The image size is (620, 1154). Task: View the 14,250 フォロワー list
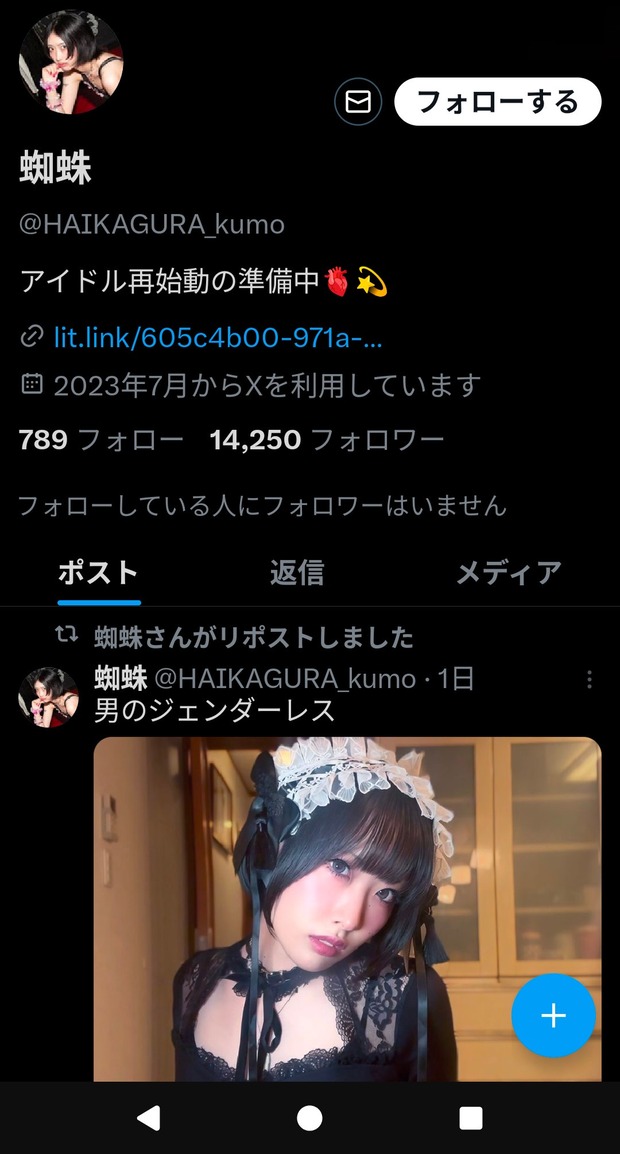click(327, 439)
